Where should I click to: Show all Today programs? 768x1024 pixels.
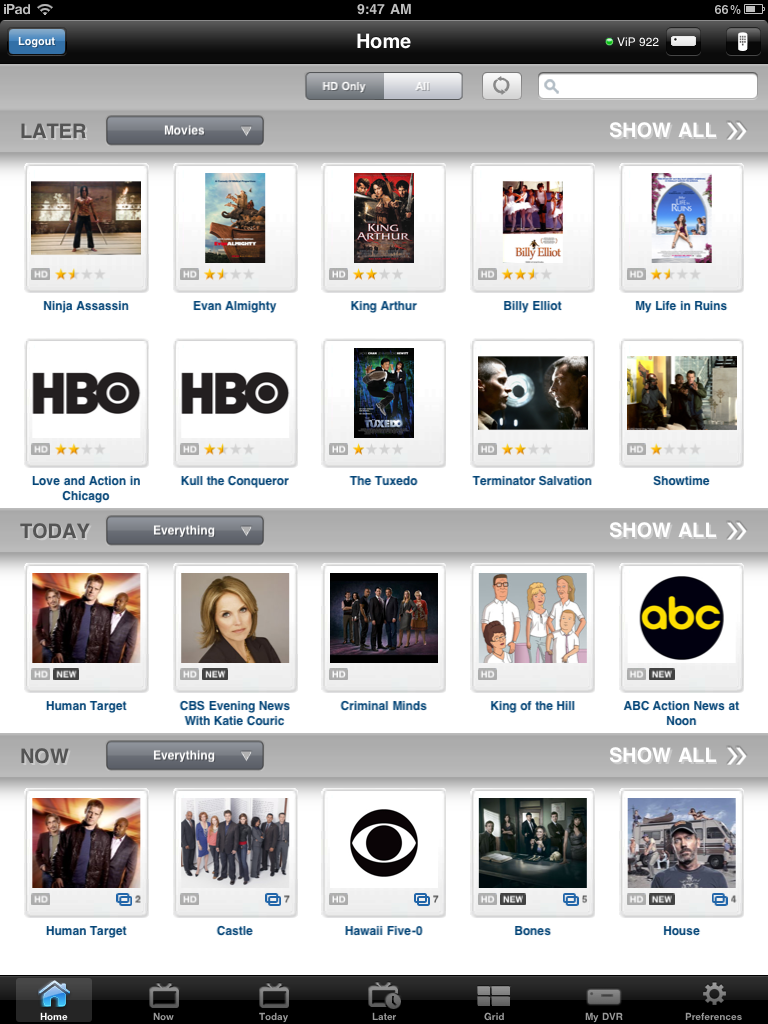pos(677,531)
